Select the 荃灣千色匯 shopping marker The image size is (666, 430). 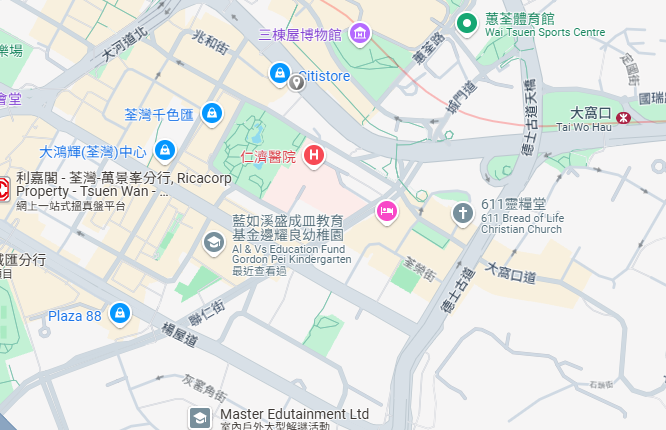[210, 114]
